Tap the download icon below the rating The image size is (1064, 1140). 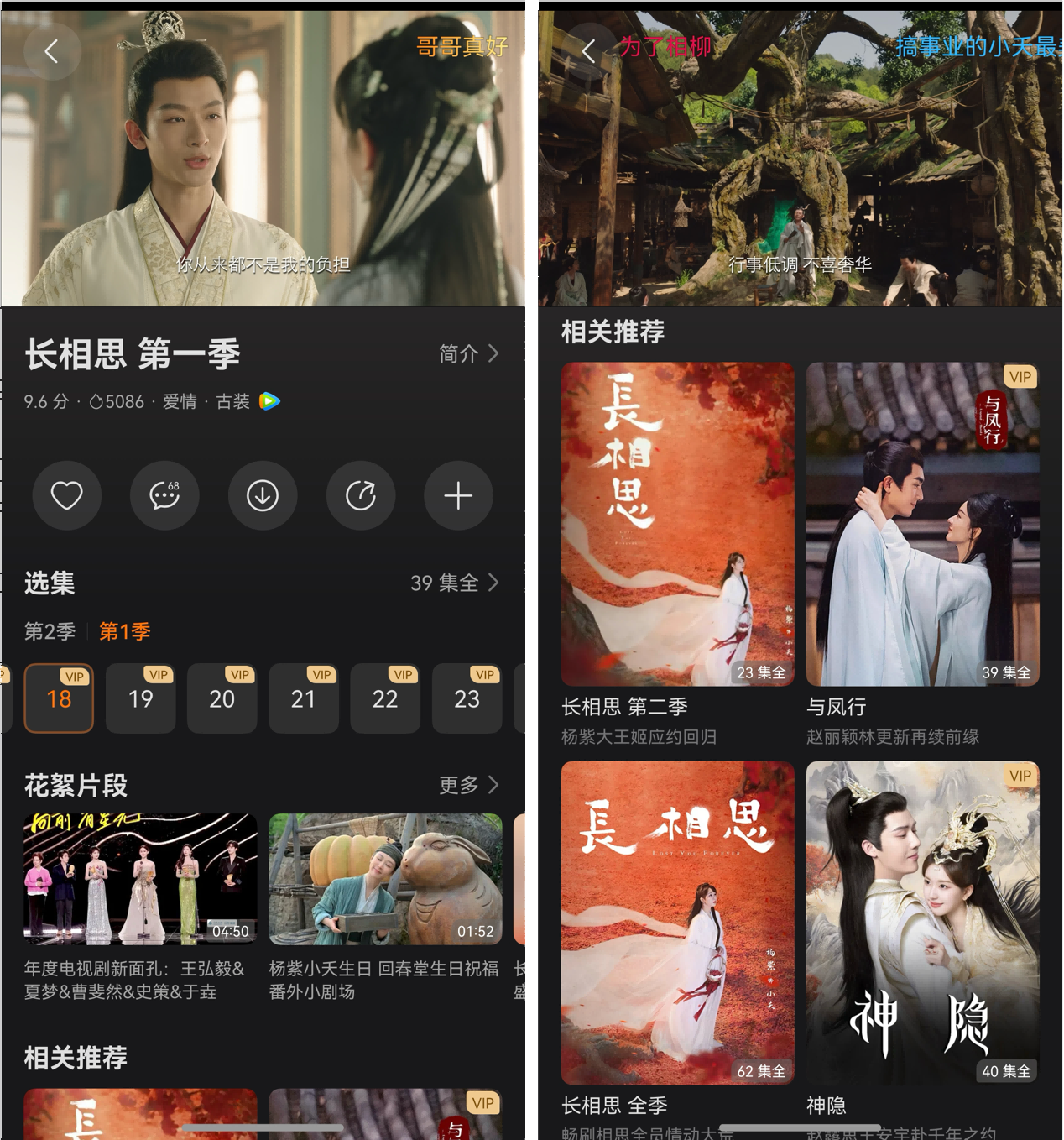(x=263, y=496)
